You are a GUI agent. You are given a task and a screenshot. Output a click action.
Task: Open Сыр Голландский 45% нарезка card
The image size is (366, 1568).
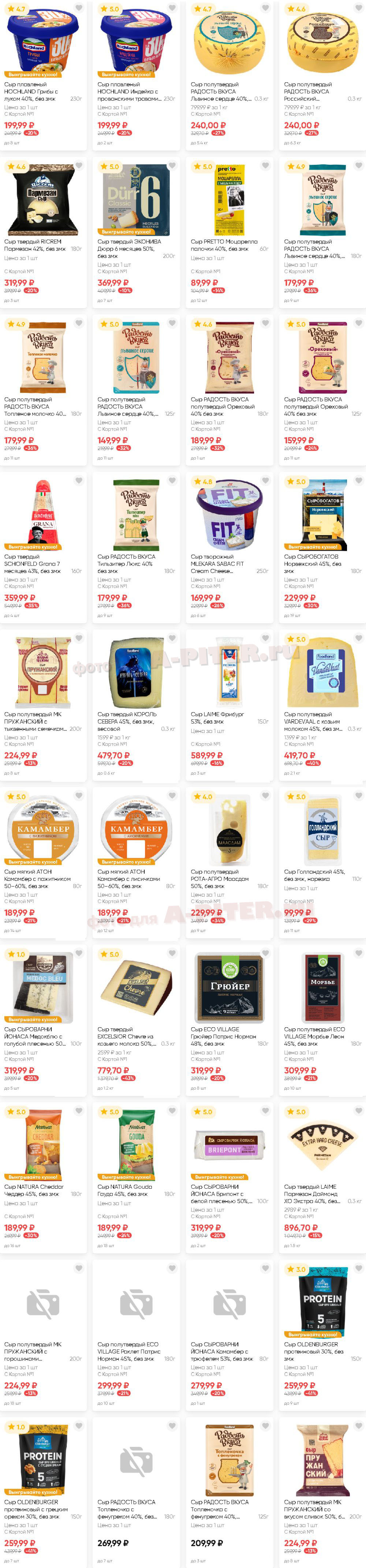click(x=323, y=830)
